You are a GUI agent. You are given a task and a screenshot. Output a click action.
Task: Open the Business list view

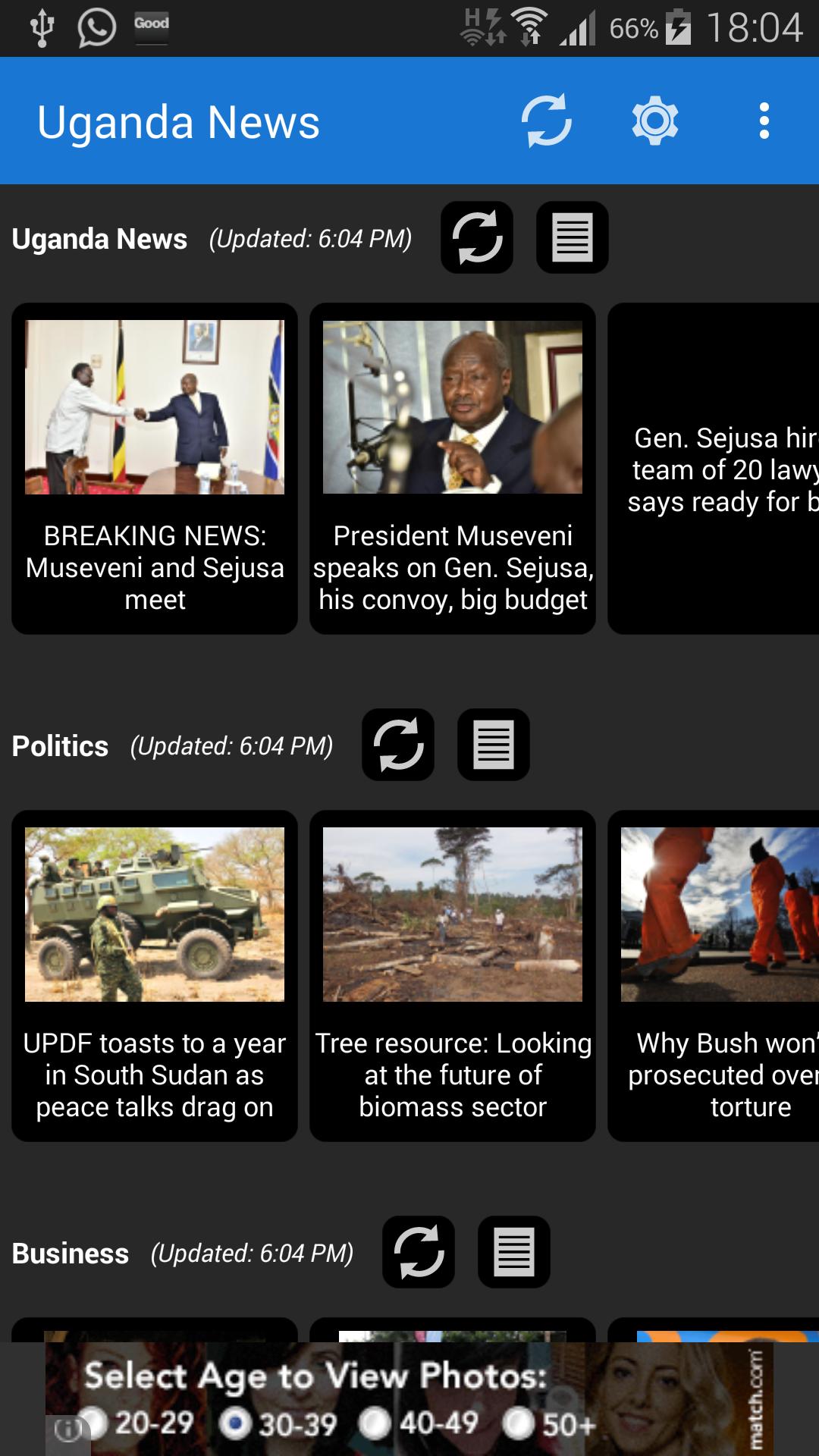(x=513, y=1252)
